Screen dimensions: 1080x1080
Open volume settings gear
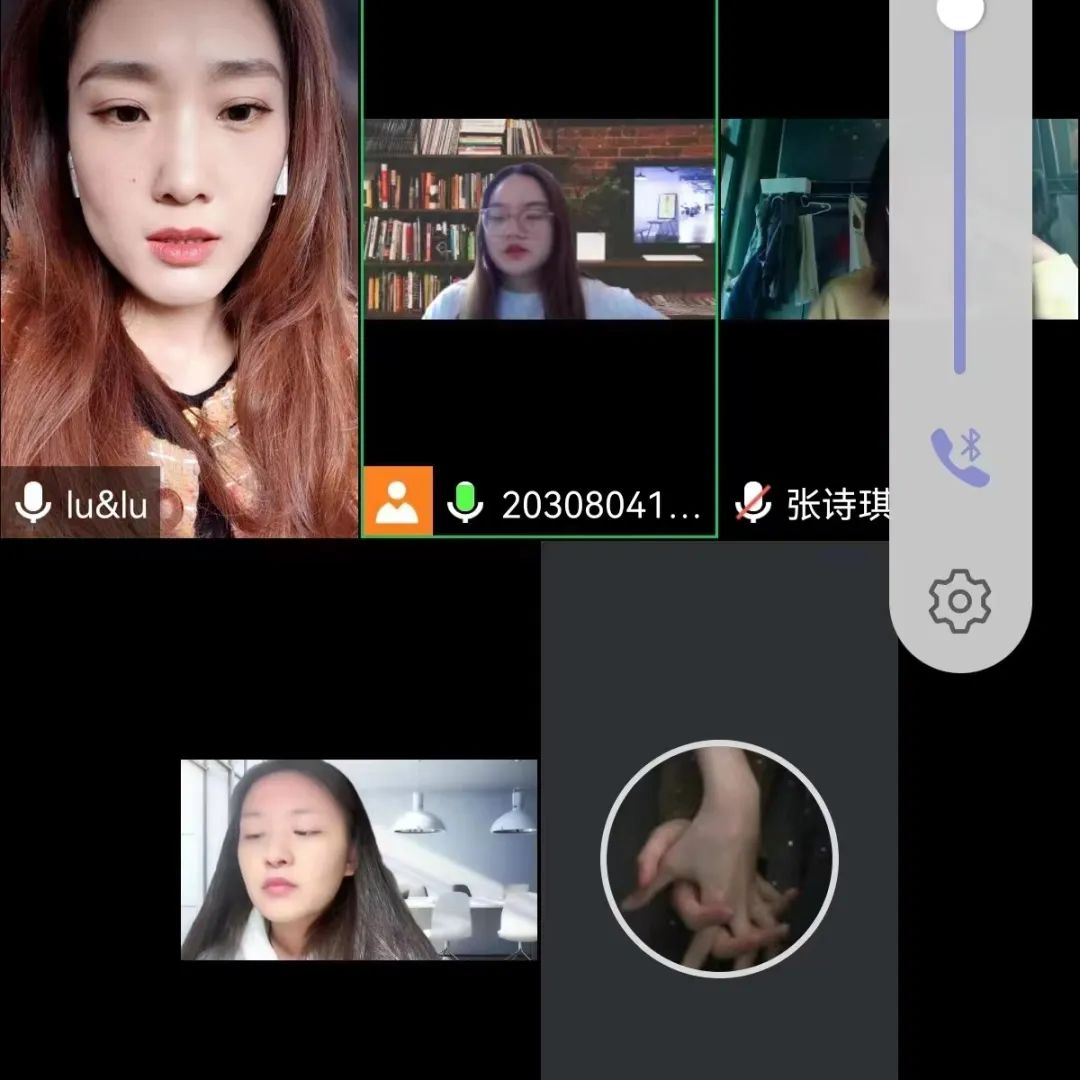(959, 600)
